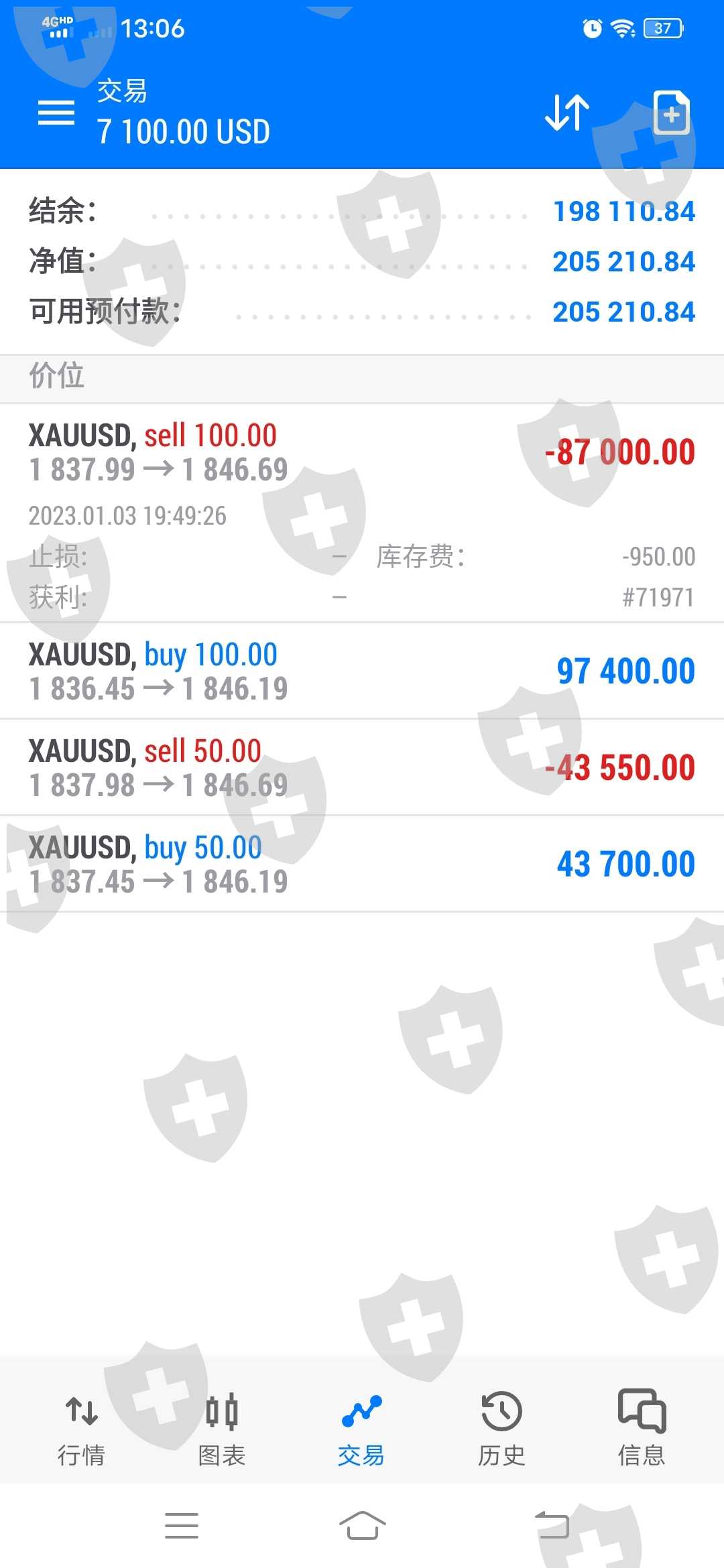This screenshot has height=1568, width=724.
Task: Expand the XAUUSD buy 100.00 position
Action: (x=362, y=671)
